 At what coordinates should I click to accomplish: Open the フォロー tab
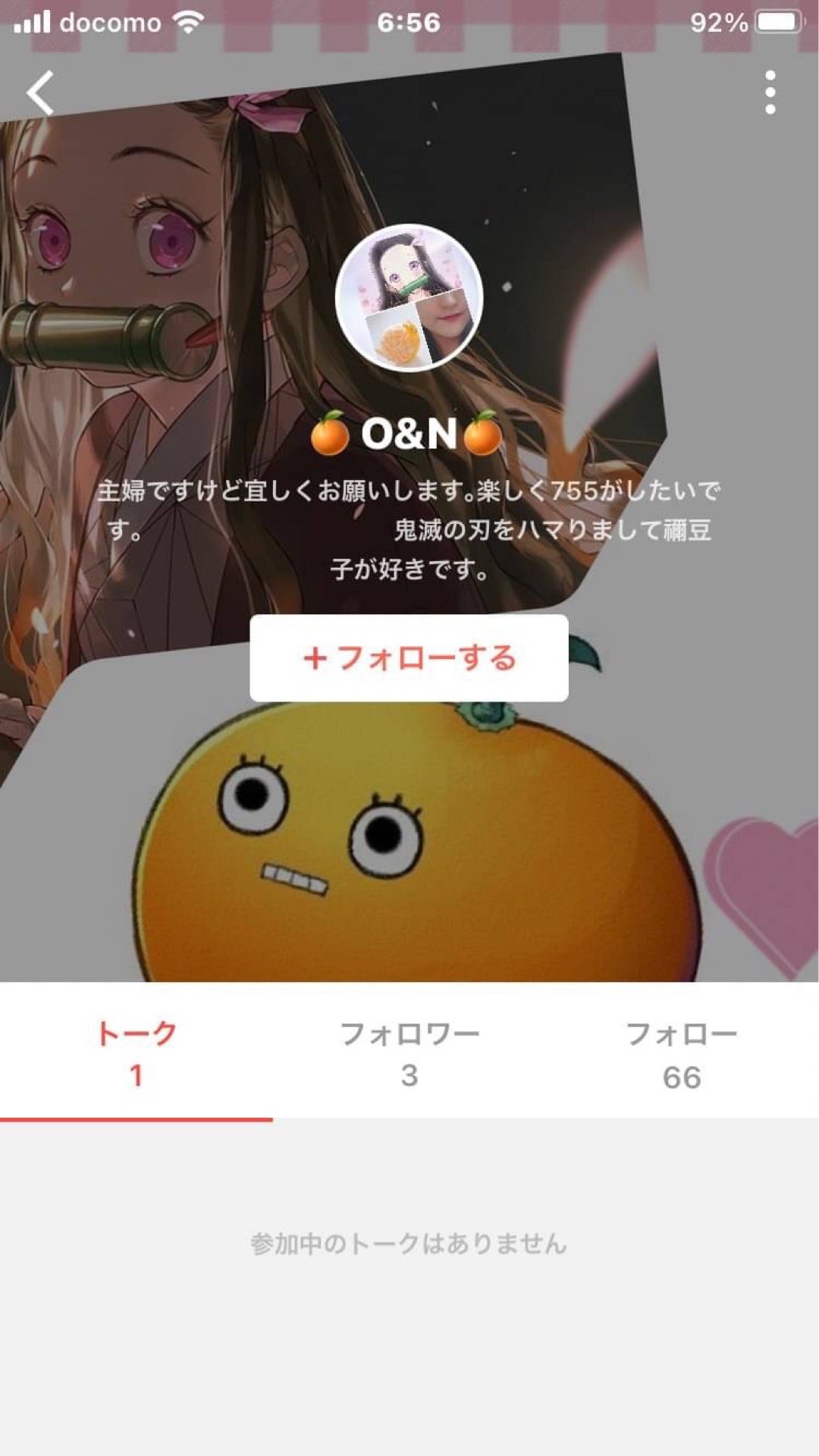[x=681, y=1051]
